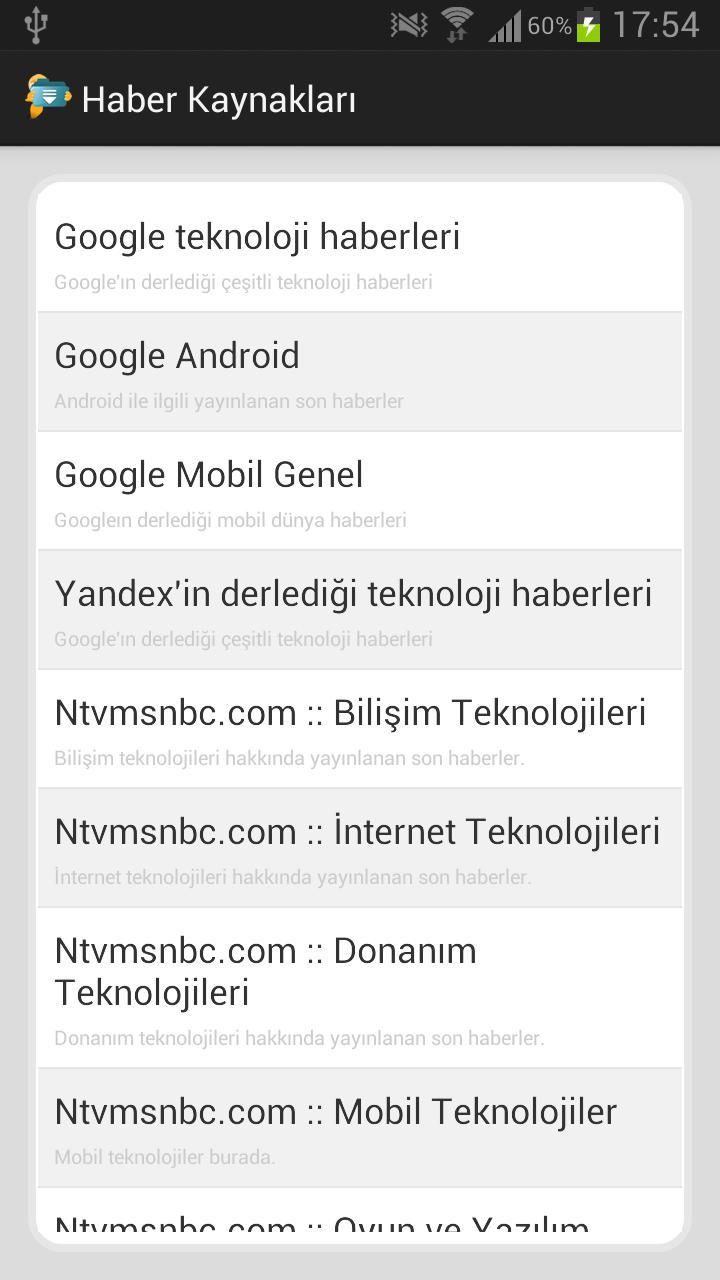Open Ntvmsnbc.com Bilişim Teknolojileri feed

[360, 727]
